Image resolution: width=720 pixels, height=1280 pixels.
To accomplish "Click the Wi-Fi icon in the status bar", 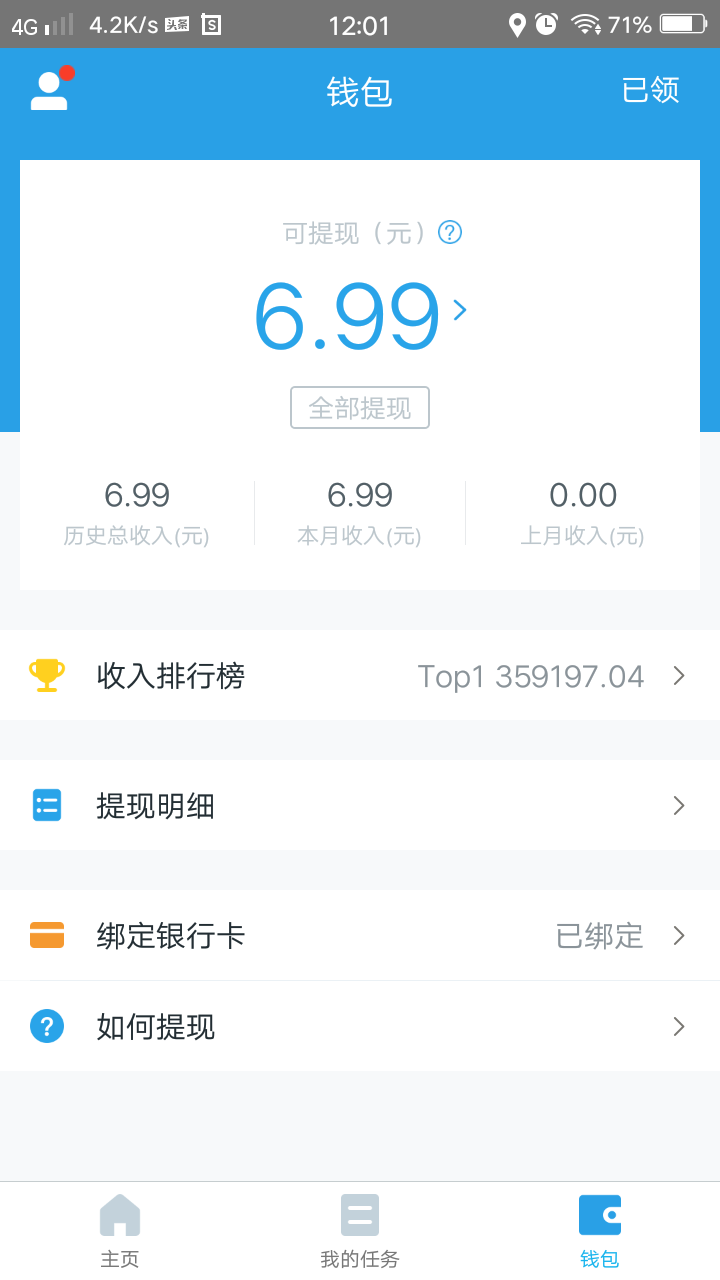I will 585,25.
